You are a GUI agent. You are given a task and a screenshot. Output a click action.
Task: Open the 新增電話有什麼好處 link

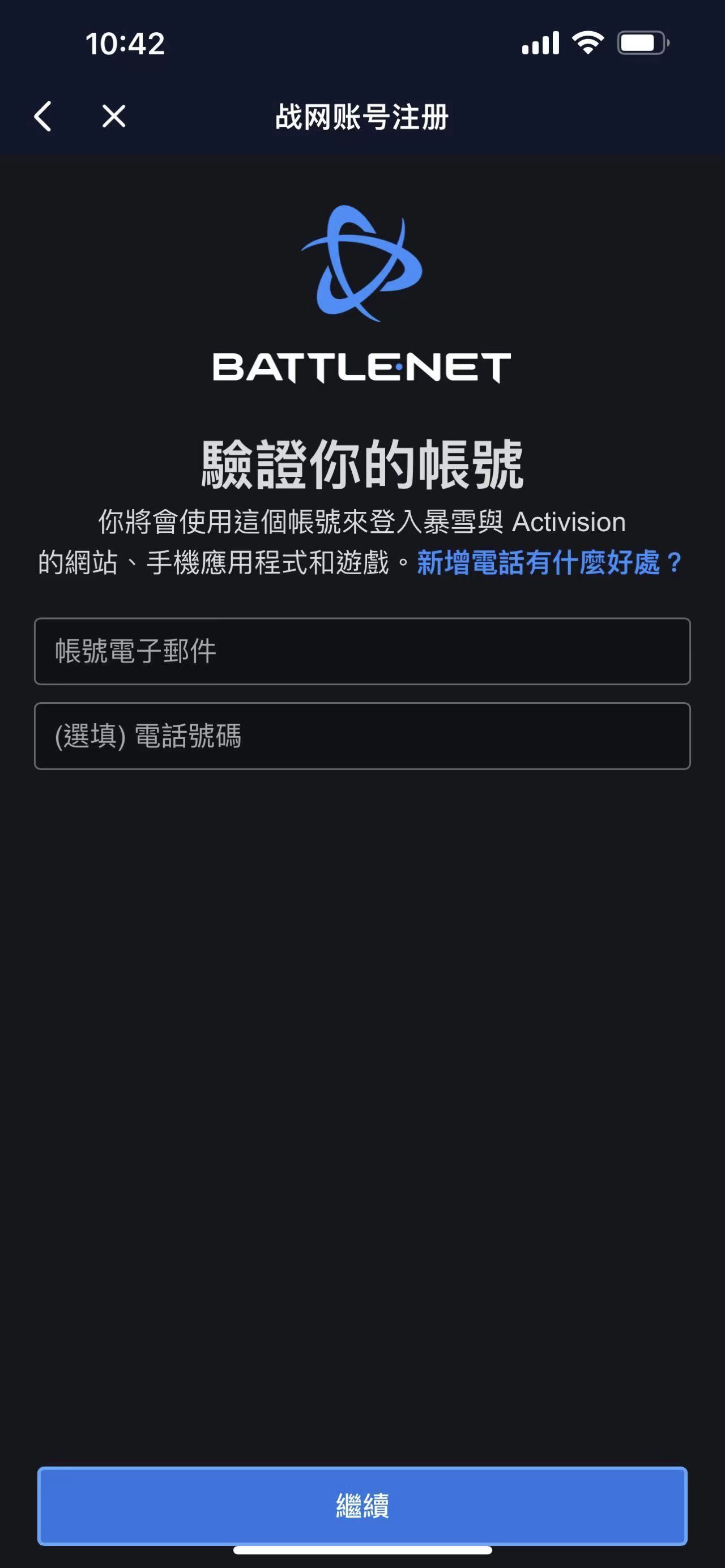point(549,562)
